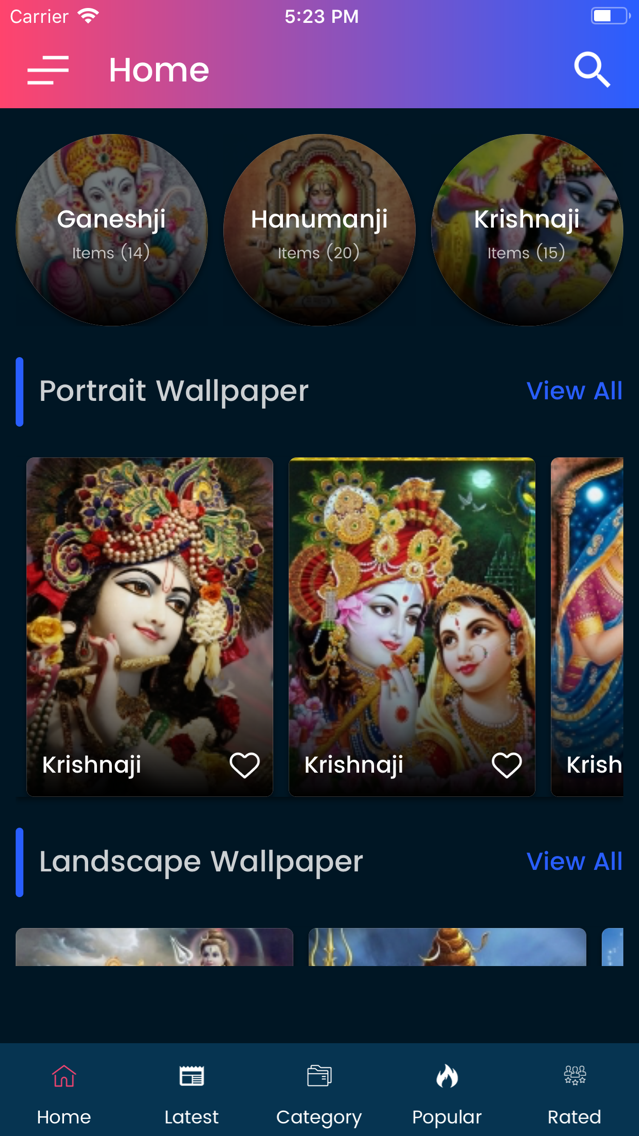The width and height of the screenshot is (639, 1136).
Task: Open the Hanumanji category circle
Action: coord(319,230)
